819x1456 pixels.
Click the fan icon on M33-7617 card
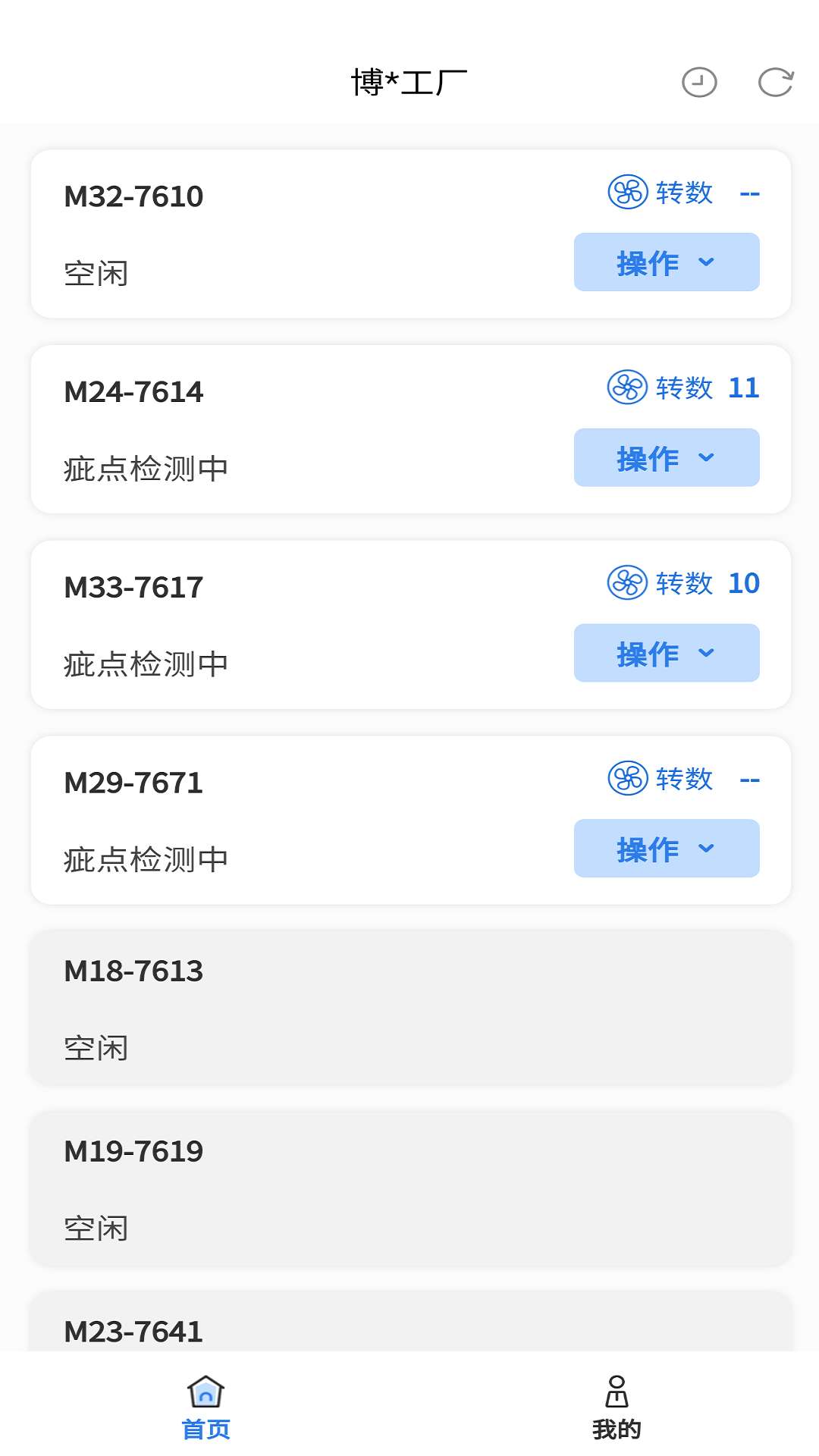click(626, 583)
